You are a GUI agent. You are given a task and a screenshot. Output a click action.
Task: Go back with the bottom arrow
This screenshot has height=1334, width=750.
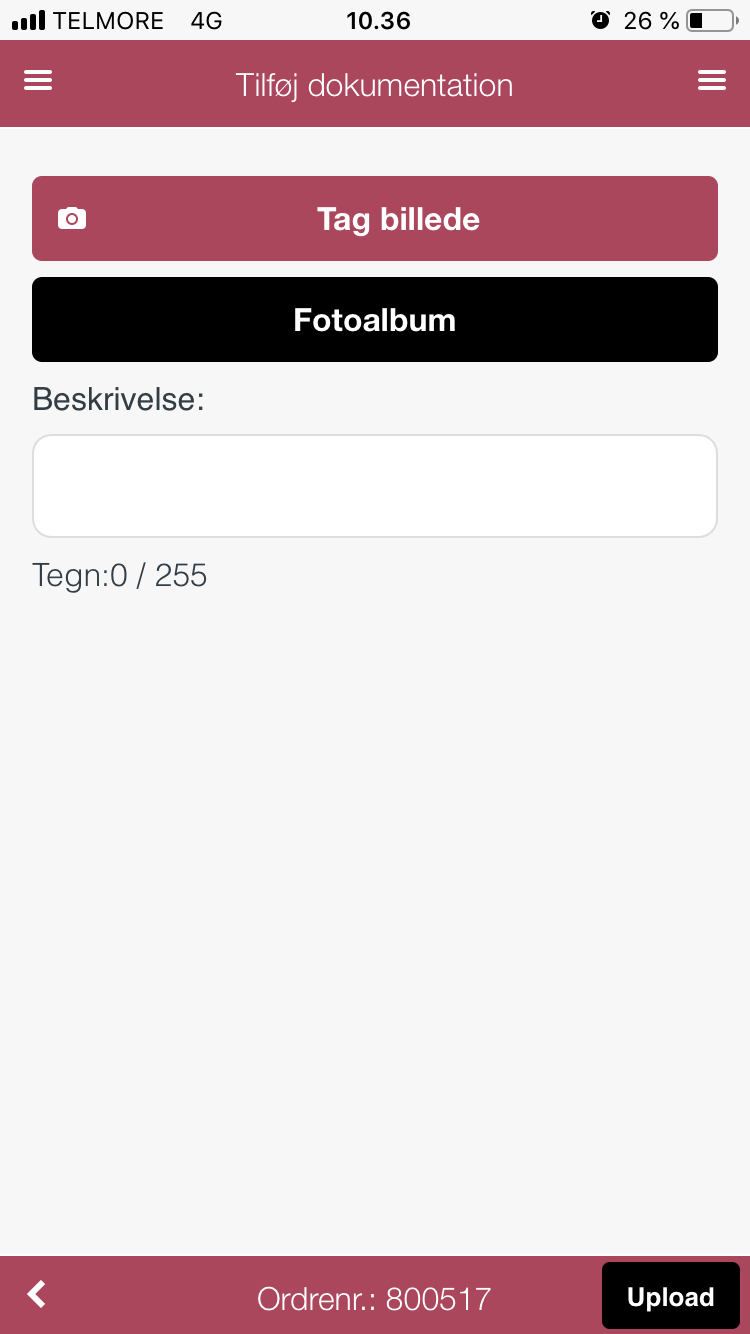pos(37,1295)
